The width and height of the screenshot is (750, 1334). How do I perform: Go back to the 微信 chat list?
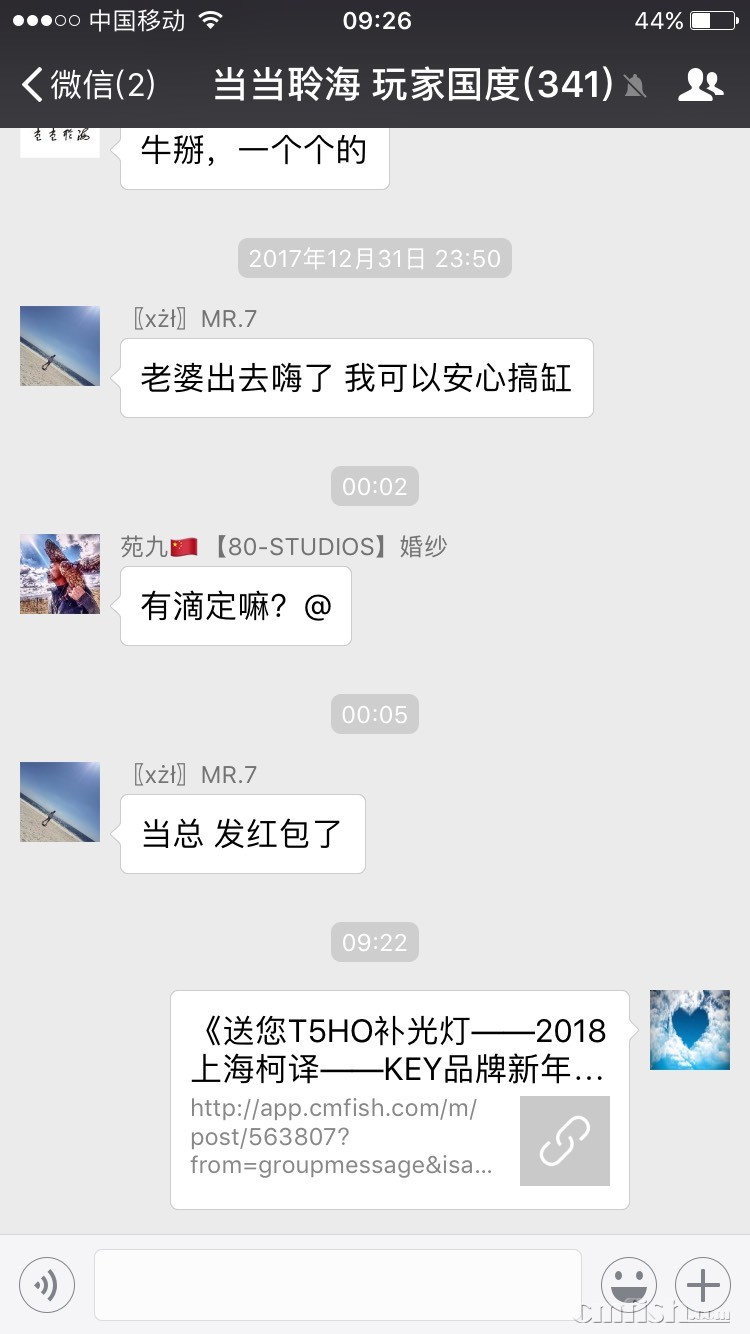(x=88, y=85)
